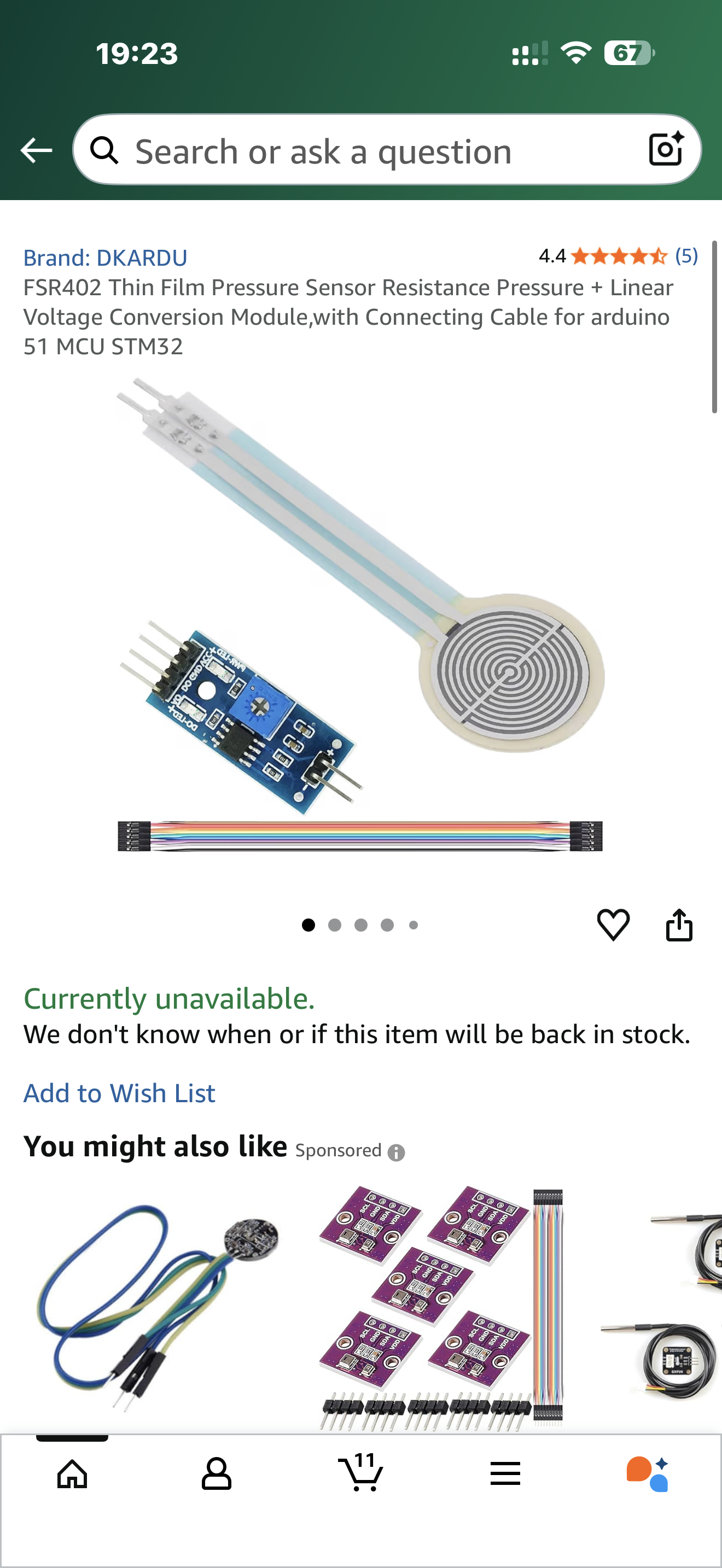Open the Brand: DKARDU link

pos(104,258)
